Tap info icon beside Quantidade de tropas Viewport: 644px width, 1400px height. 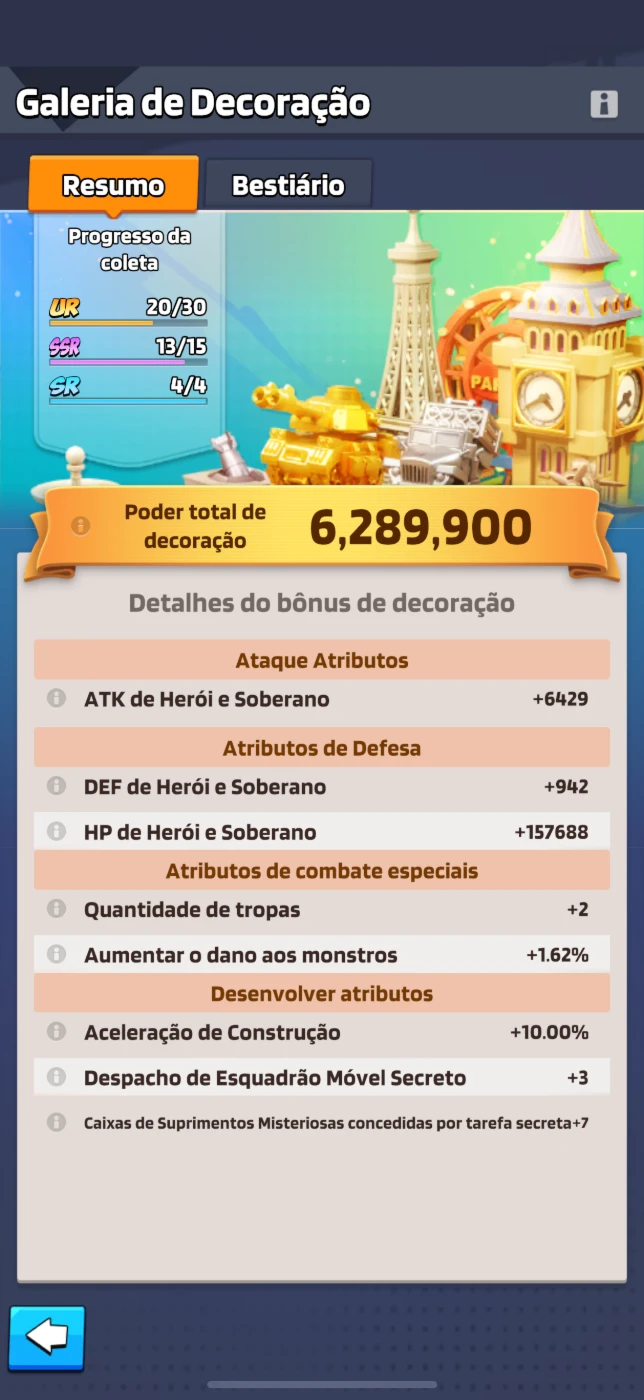(x=57, y=909)
